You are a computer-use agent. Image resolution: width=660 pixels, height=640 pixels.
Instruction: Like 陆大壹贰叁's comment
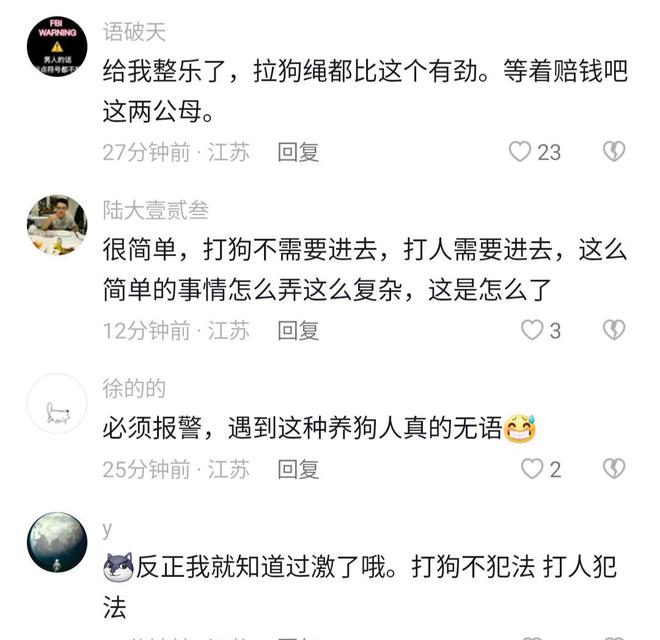(532, 330)
